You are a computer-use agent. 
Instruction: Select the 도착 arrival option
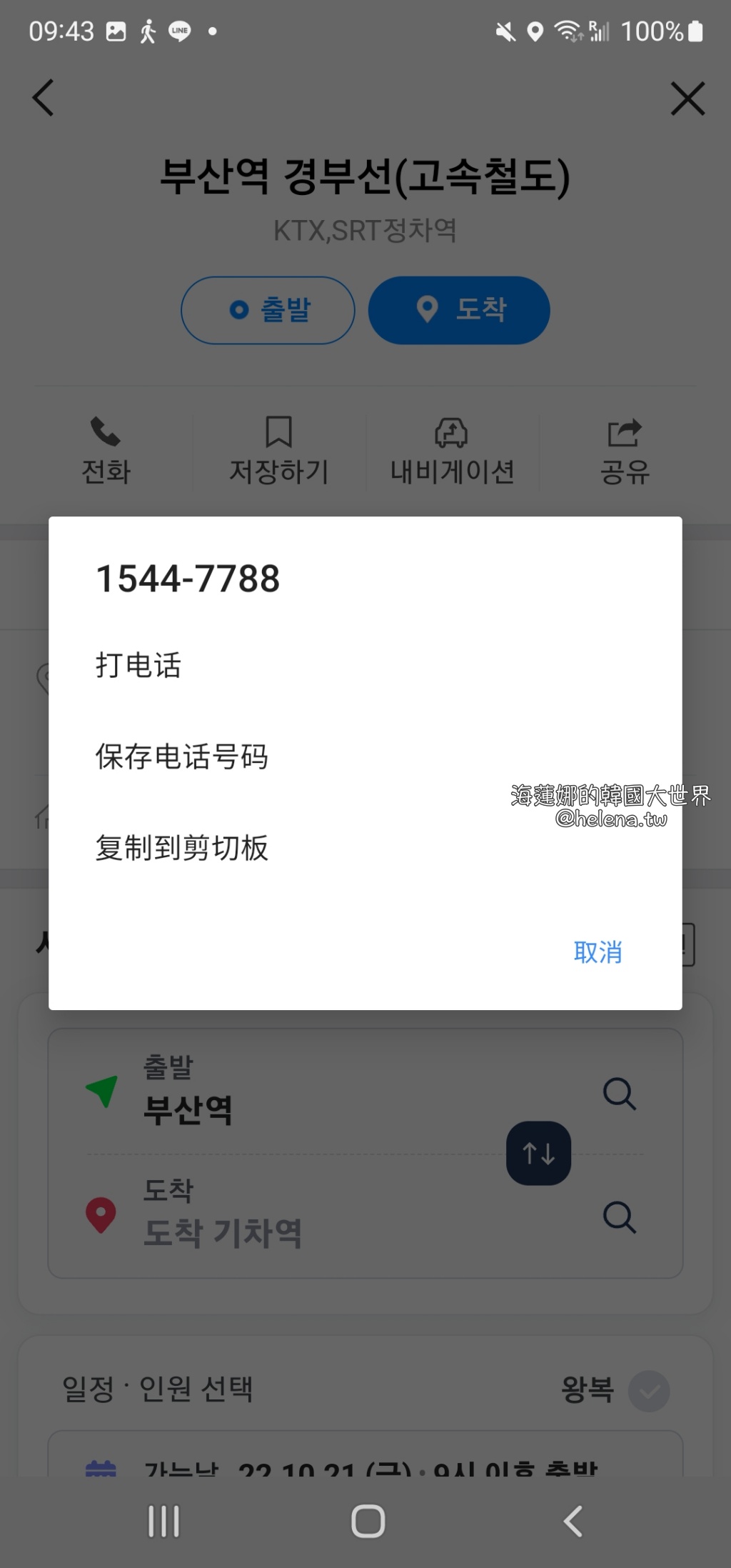(459, 309)
